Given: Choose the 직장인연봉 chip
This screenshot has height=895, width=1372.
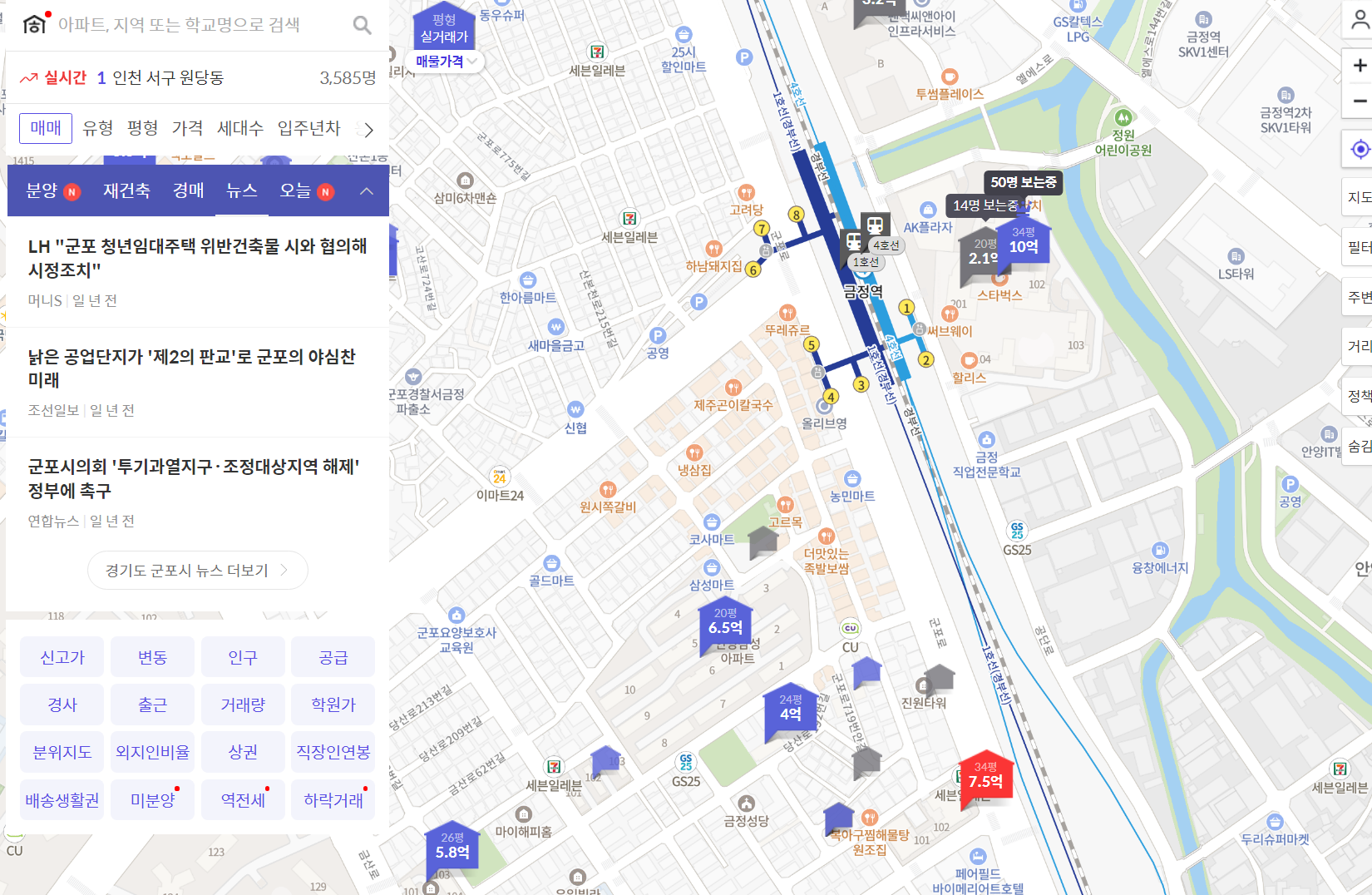Looking at the screenshot, I should (333, 752).
